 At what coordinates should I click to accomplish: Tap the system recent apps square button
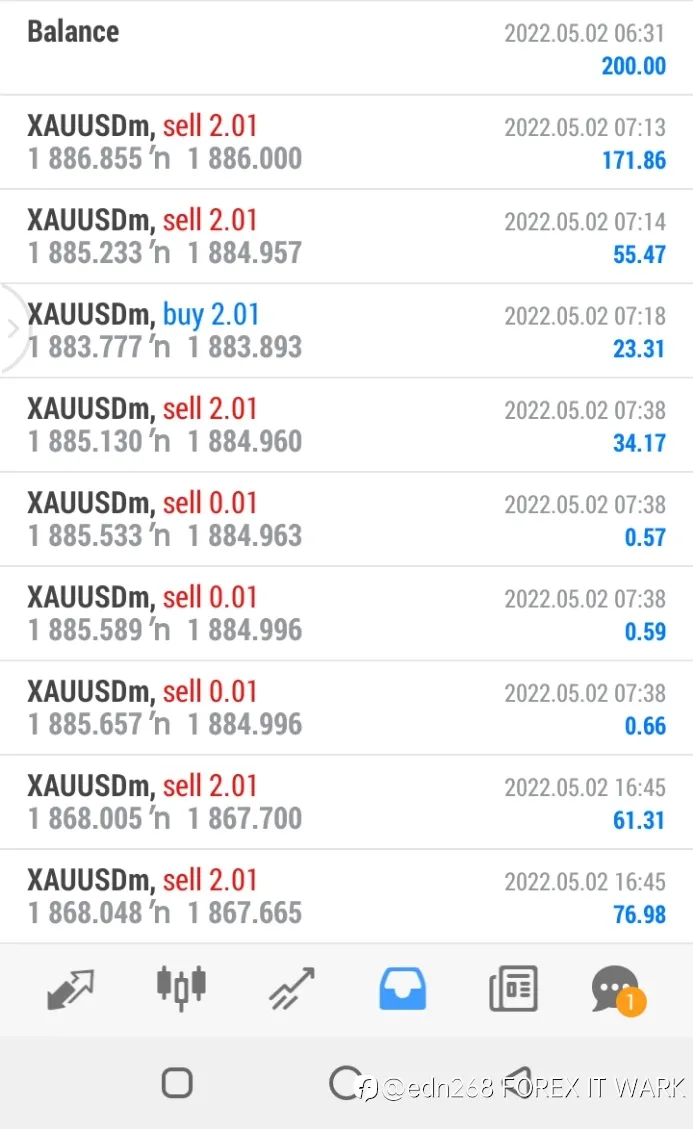177,1083
